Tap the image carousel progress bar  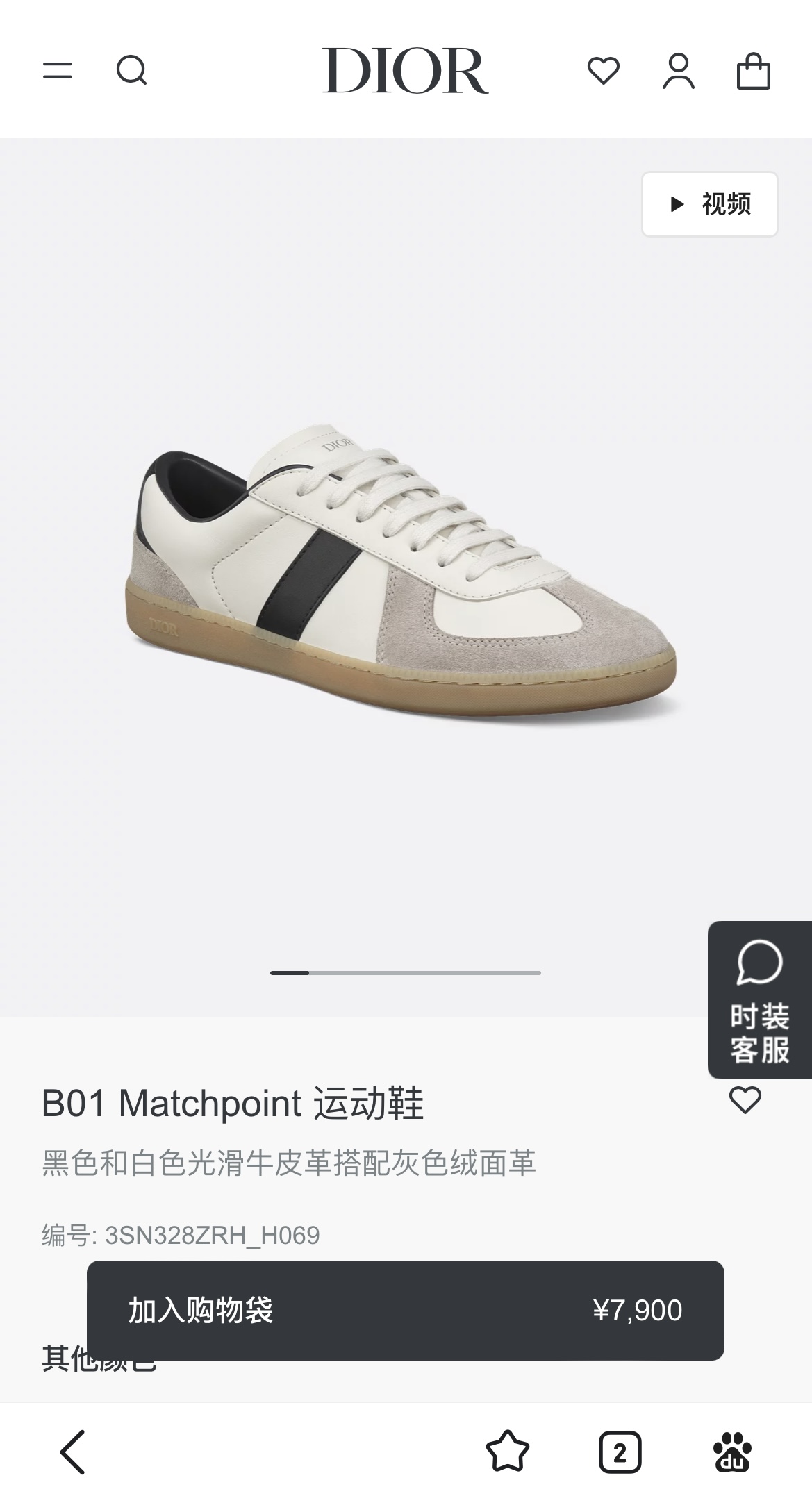406,972
